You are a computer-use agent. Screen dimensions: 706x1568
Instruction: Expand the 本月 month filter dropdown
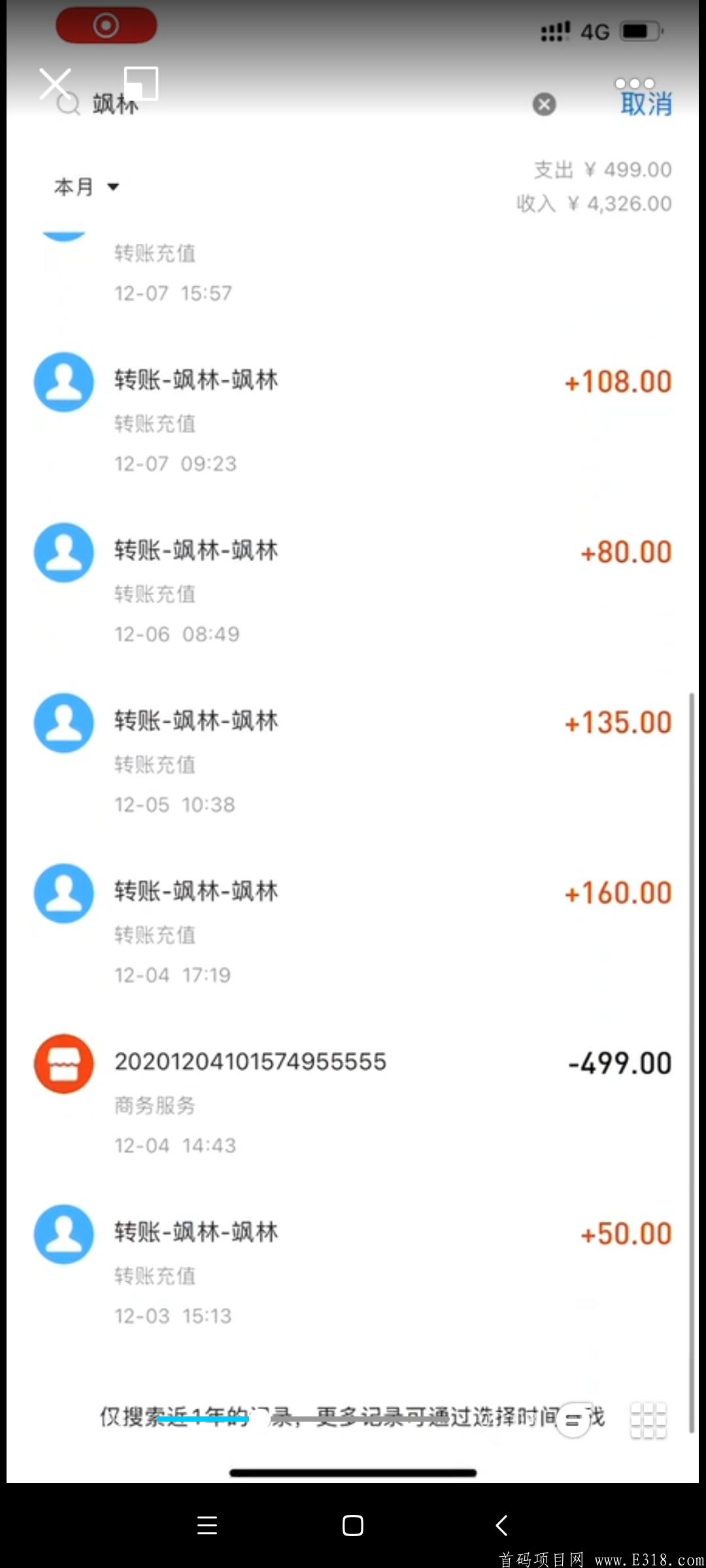pyautogui.click(x=86, y=187)
